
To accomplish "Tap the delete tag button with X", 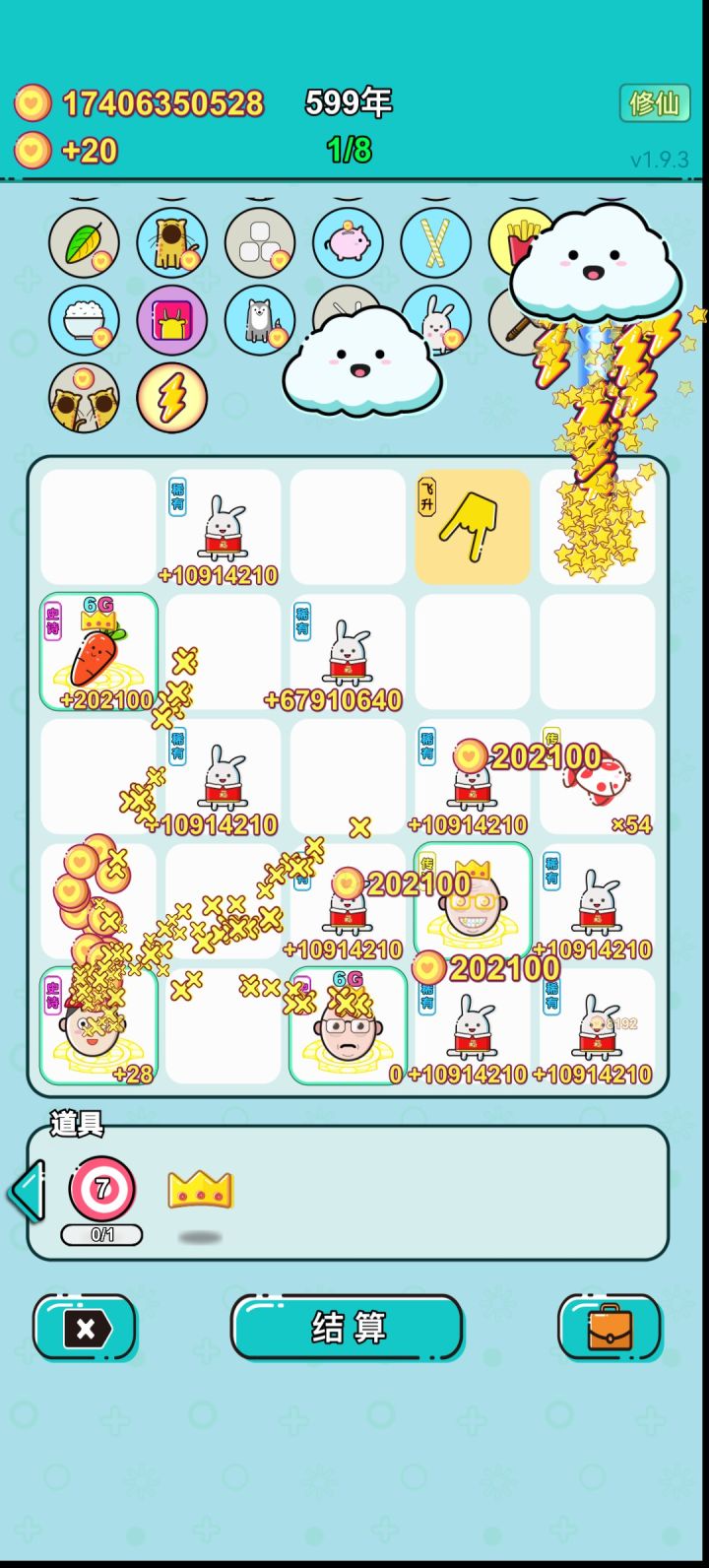I will point(86,1329).
